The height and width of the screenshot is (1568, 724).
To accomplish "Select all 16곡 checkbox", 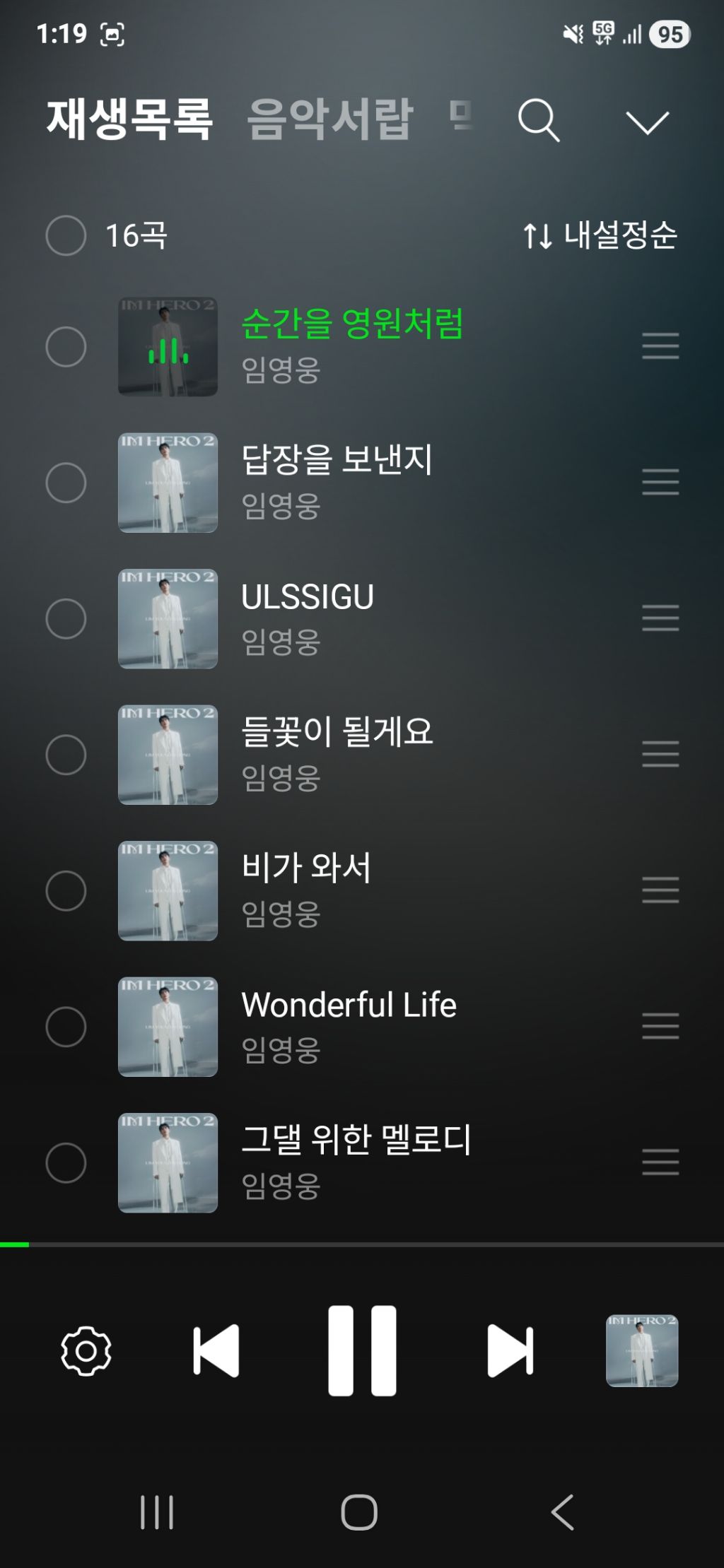I will tap(66, 235).
